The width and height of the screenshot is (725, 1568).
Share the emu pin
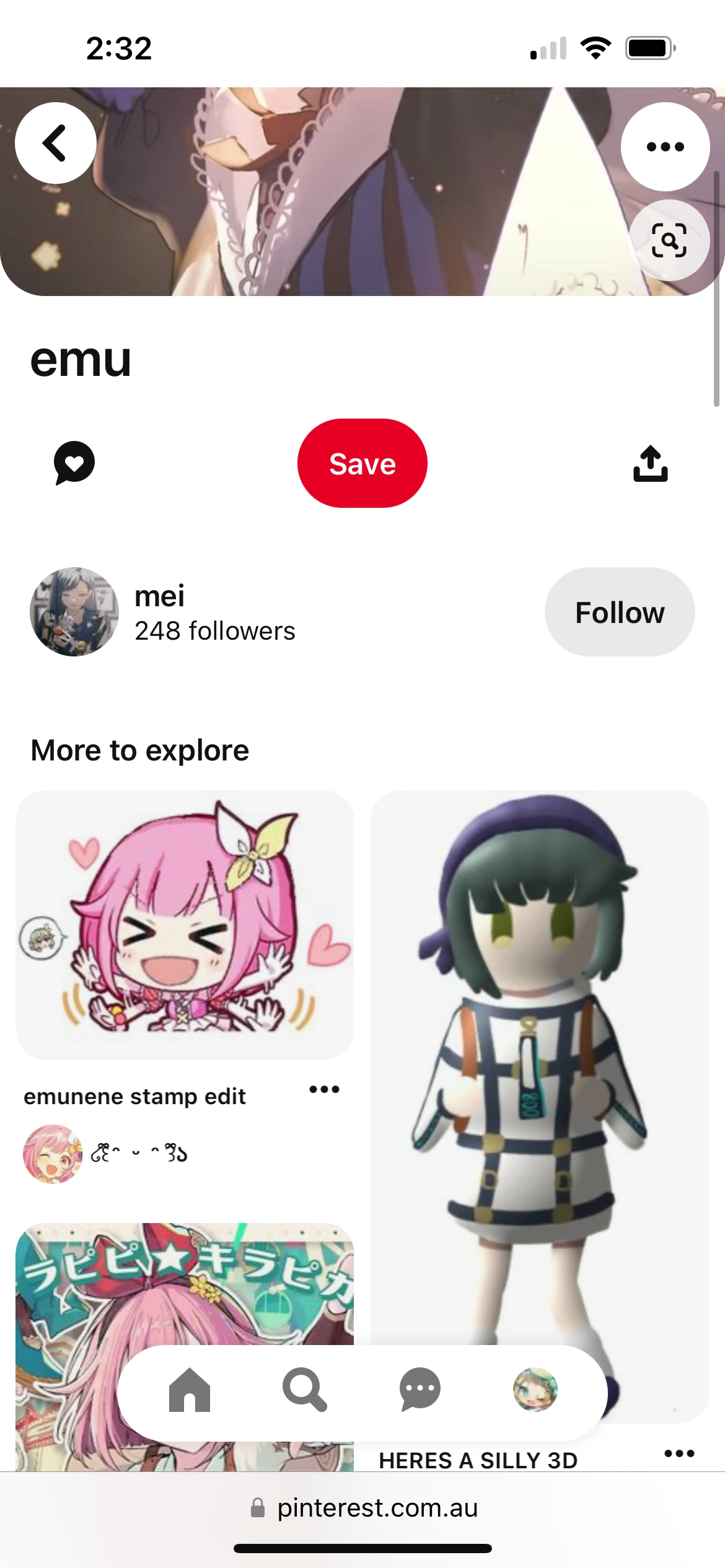pyautogui.click(x=651, y=463)
